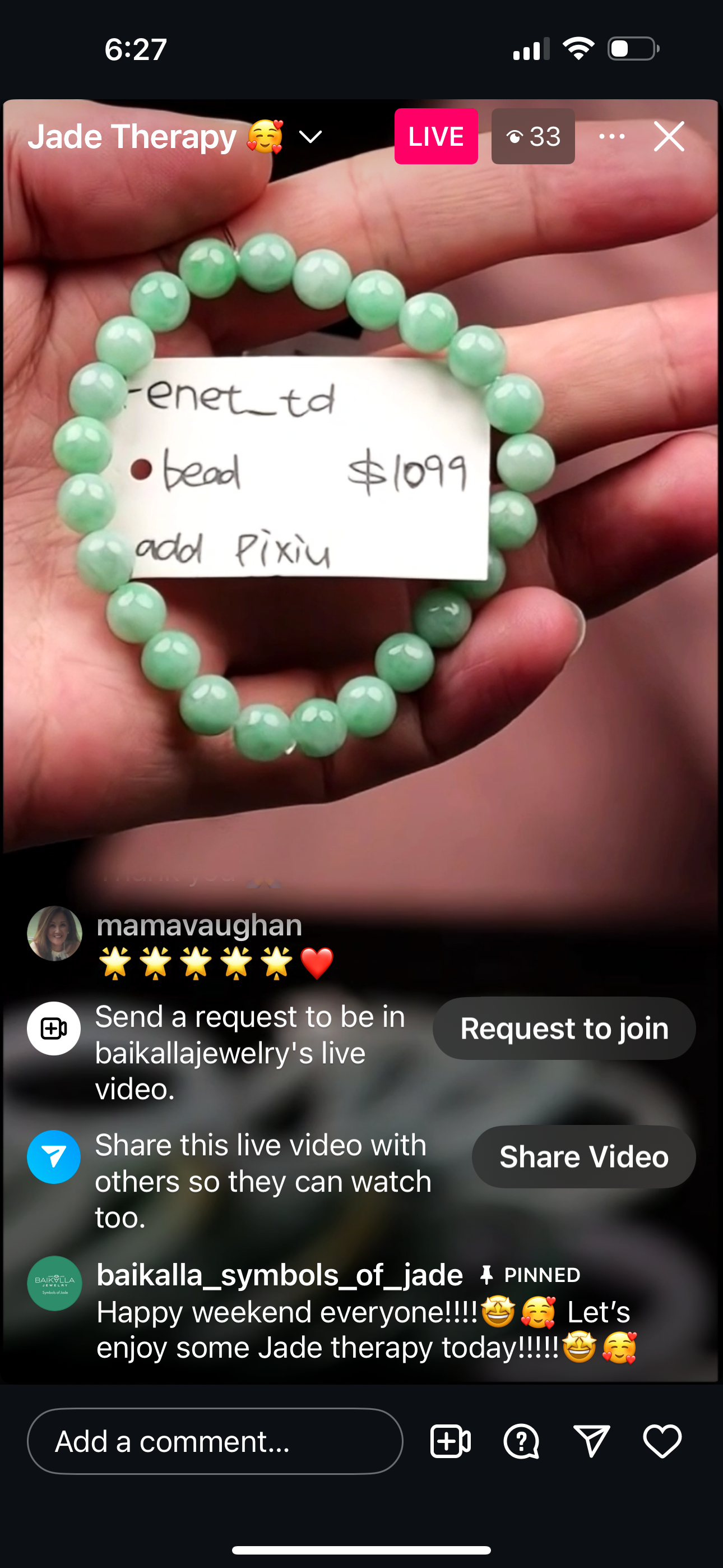View the 33 viewers list
723x1568 pixels.
tap(533, 136)
